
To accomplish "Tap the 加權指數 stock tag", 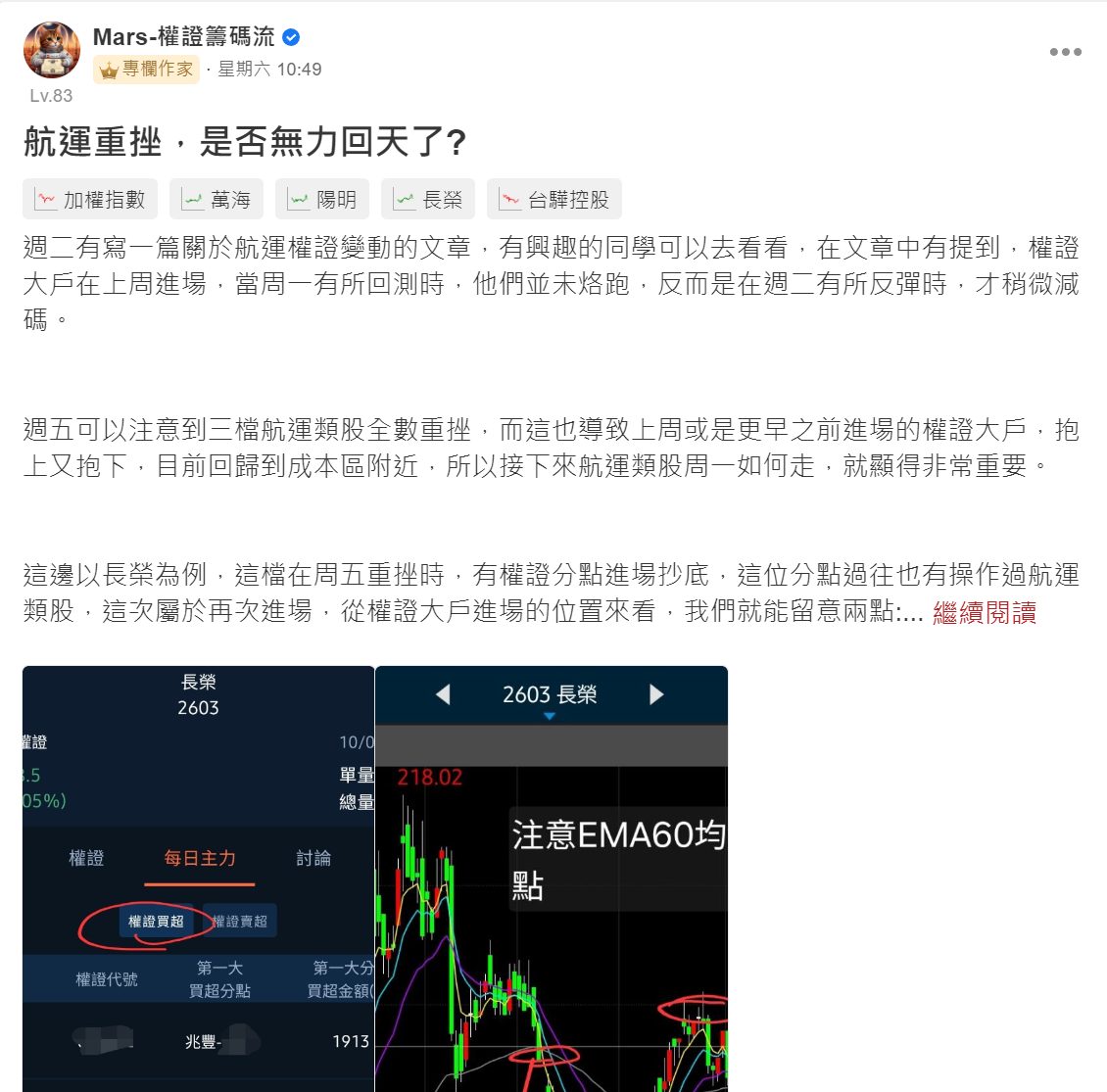I will tap(90, 200).
